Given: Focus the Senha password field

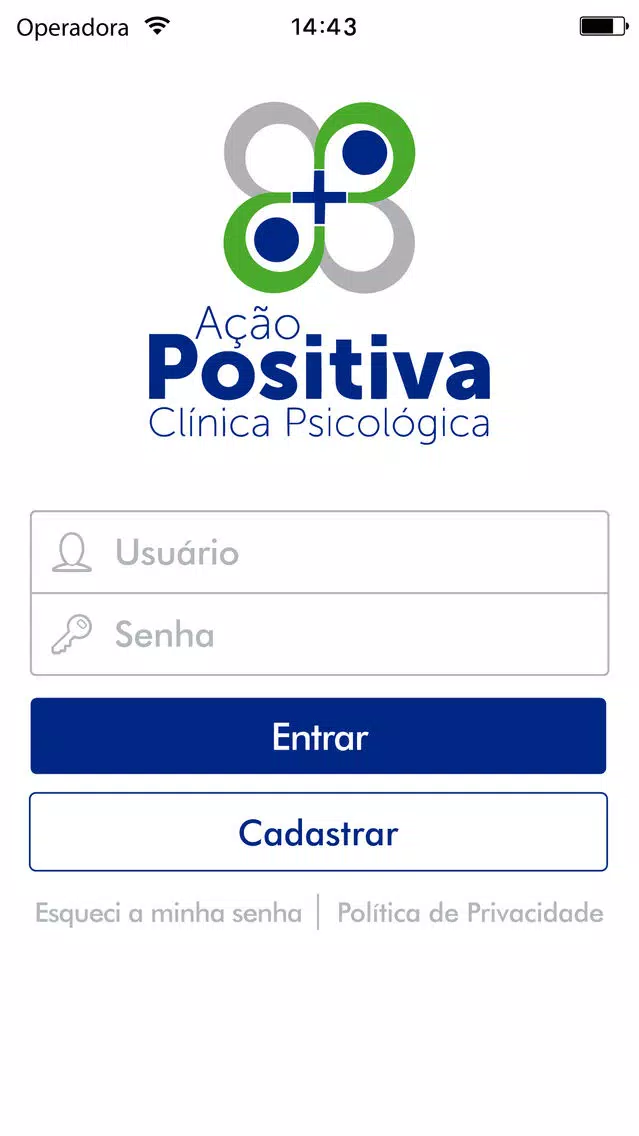Looking at the screenshot, I should point(319,635).
